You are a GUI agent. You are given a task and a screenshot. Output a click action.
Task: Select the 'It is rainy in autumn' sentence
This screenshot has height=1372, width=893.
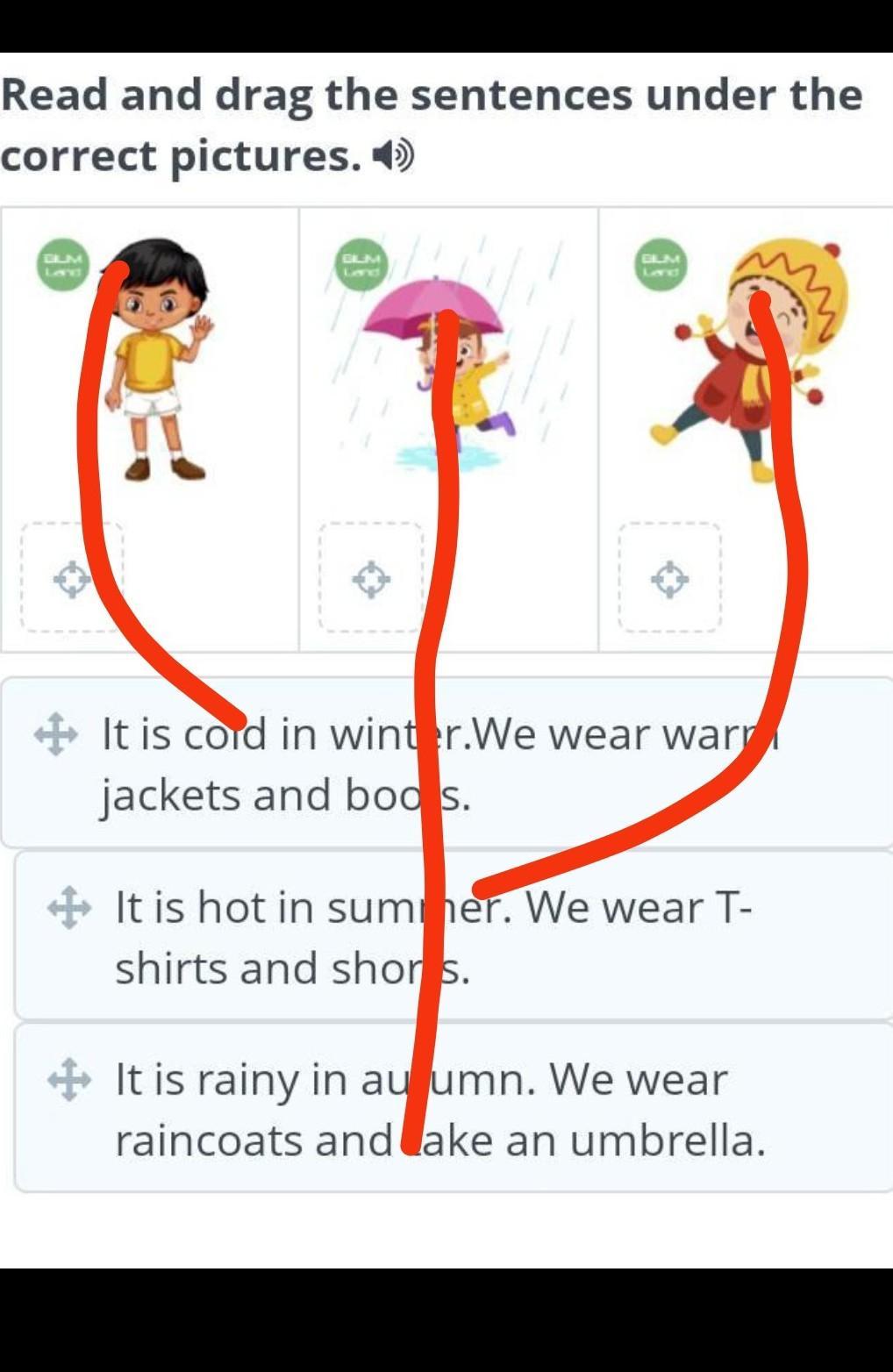pos(439,1109)
